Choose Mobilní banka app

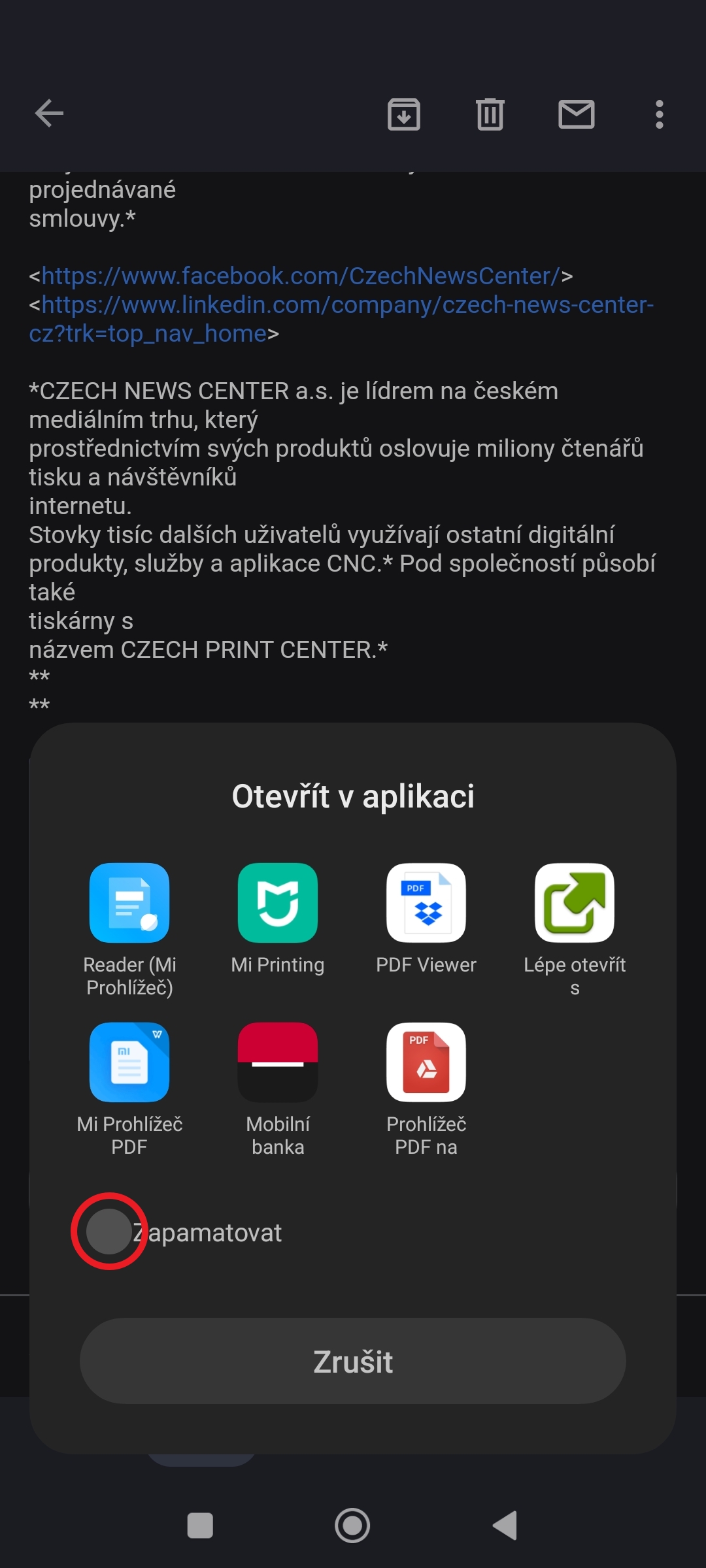pos(278,1062)
